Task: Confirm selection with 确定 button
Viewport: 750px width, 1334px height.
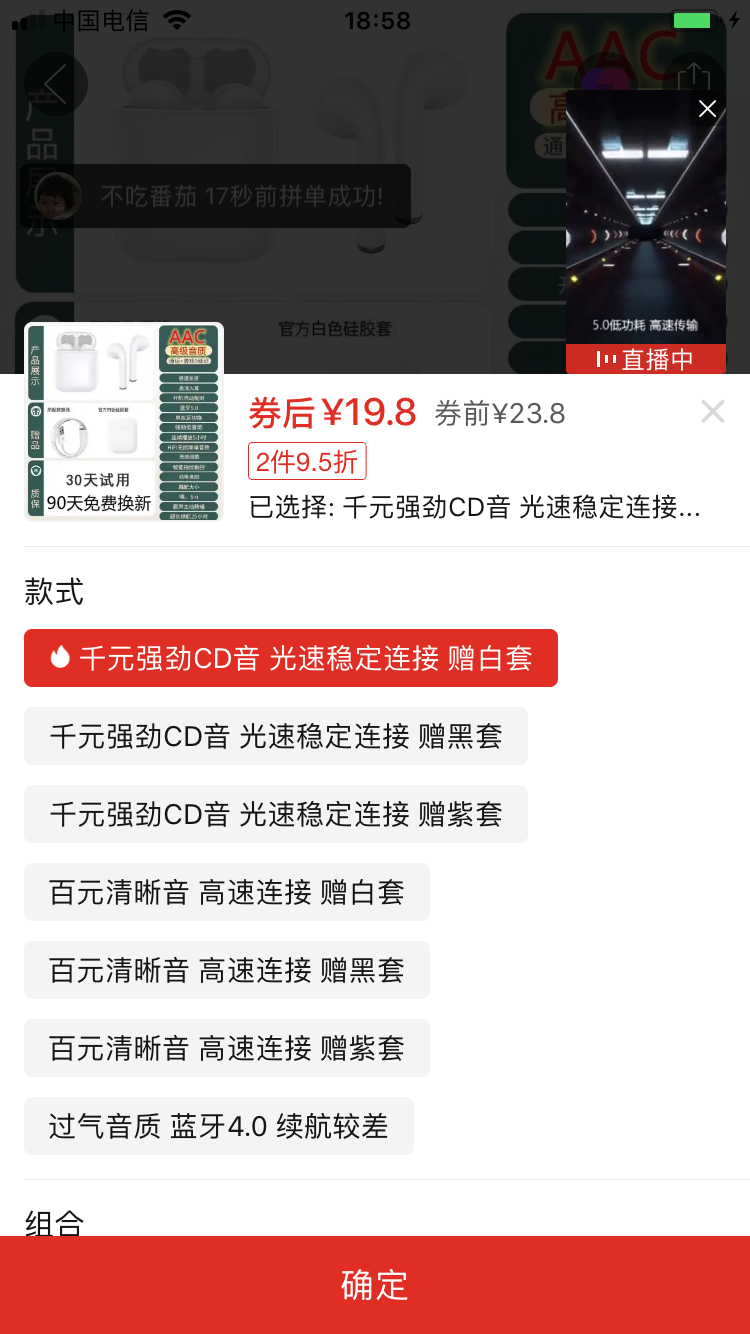Action: coord(375,1285)
